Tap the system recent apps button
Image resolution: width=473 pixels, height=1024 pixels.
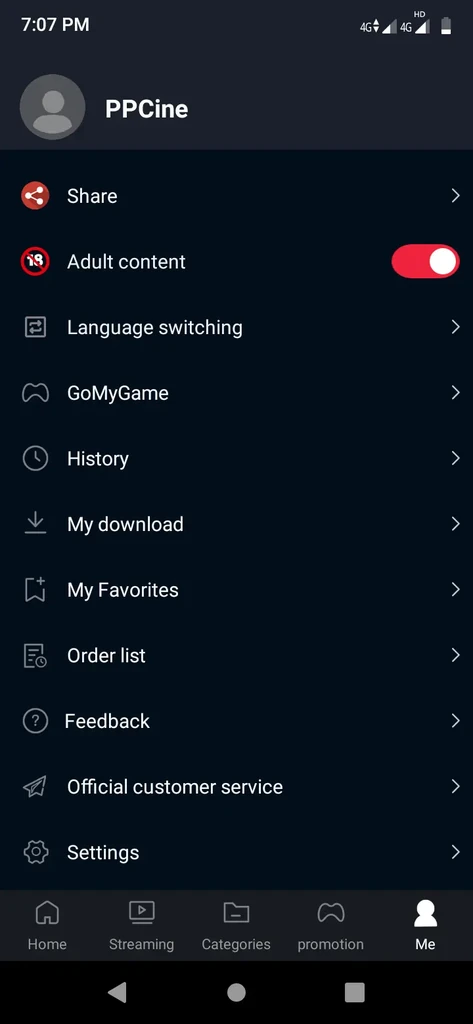354,993
